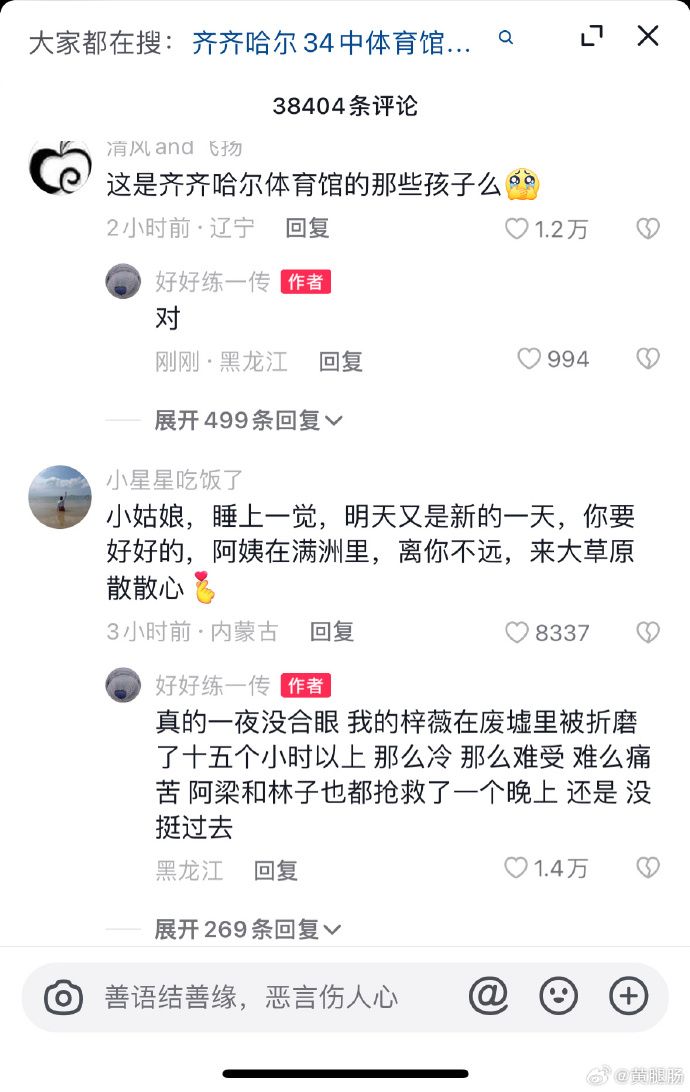
Task: Close the comments panel
Action: coord(648,36)
